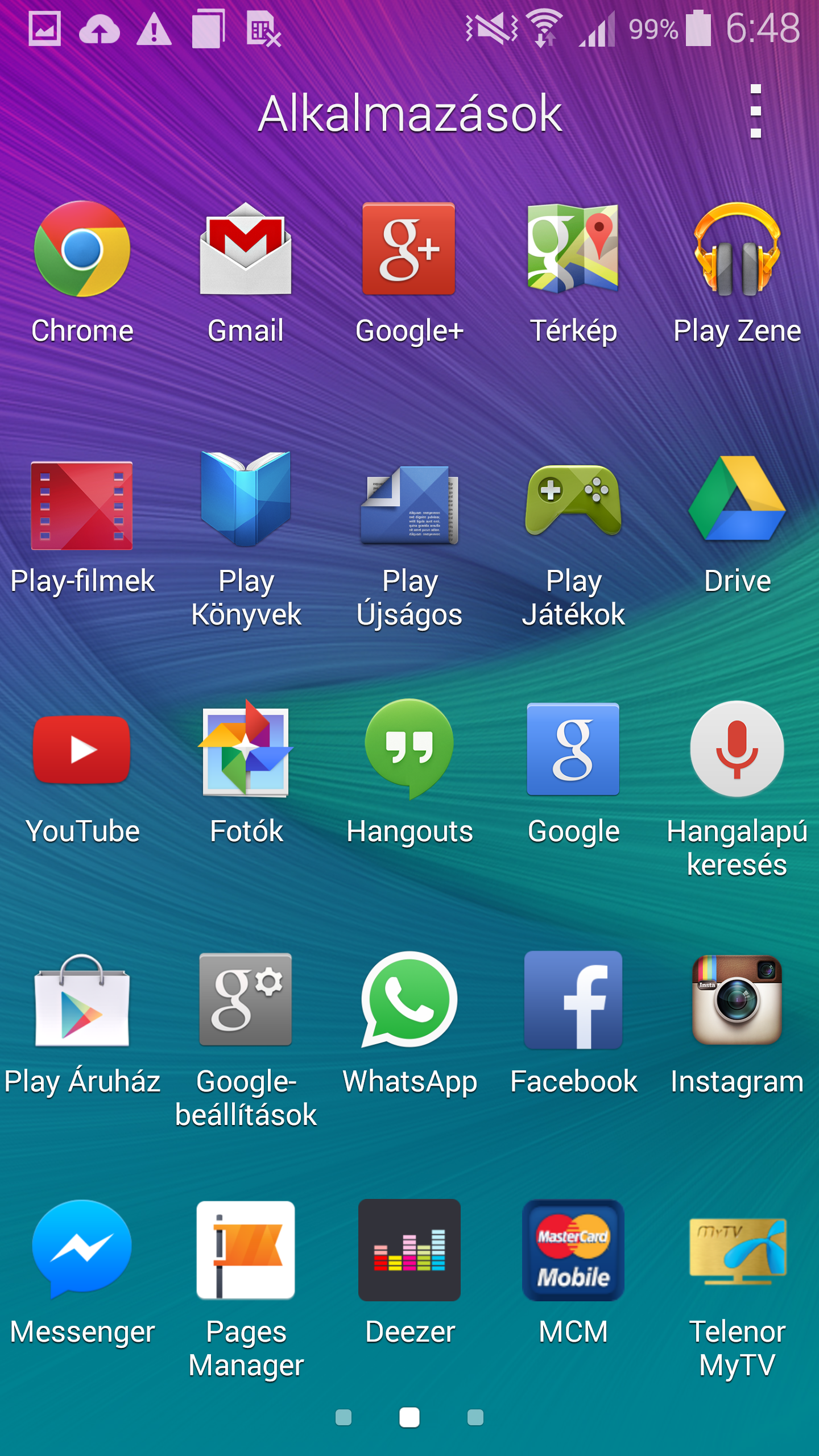Screen dimensions: 819x1456
Task: Open Play-filmek app
Action: pyautogui.click(x=82, y=506)
